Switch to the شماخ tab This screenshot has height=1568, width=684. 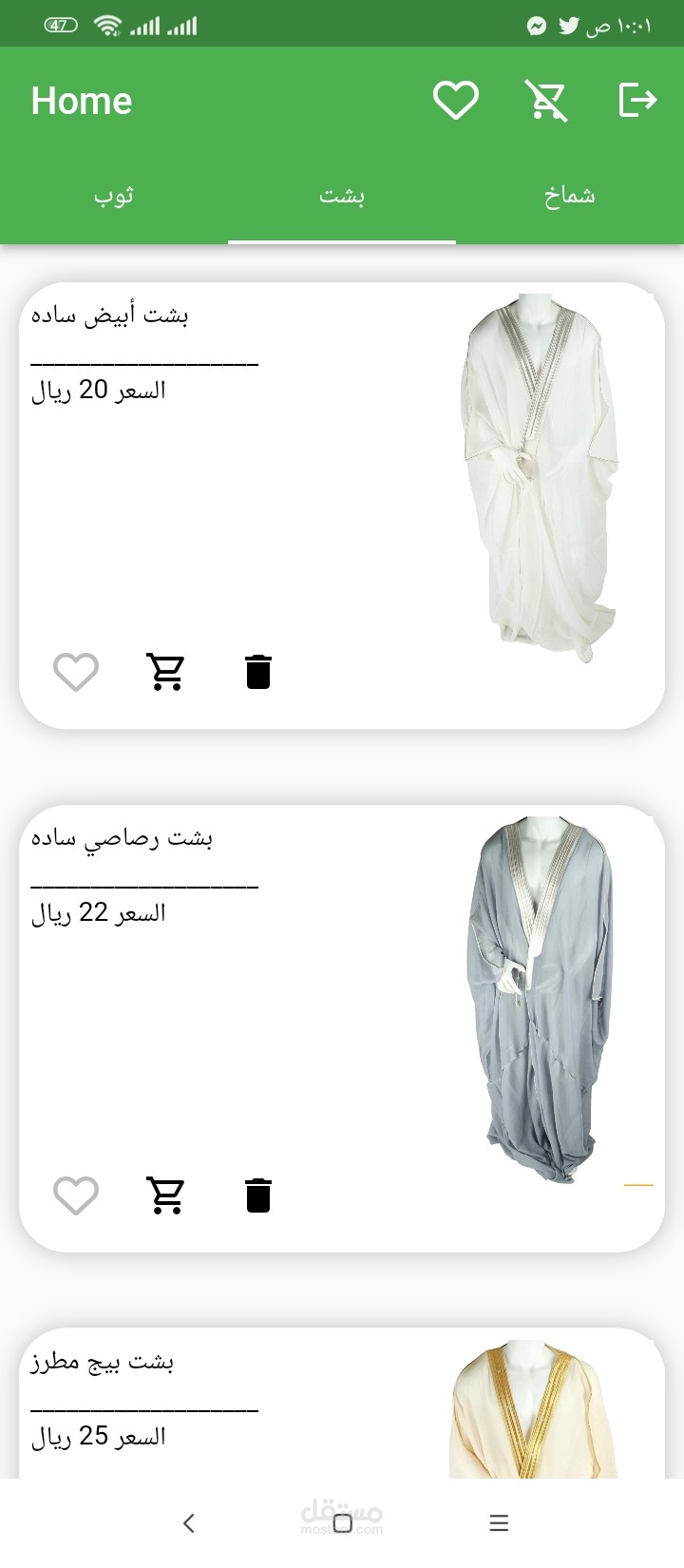point(570,196)
